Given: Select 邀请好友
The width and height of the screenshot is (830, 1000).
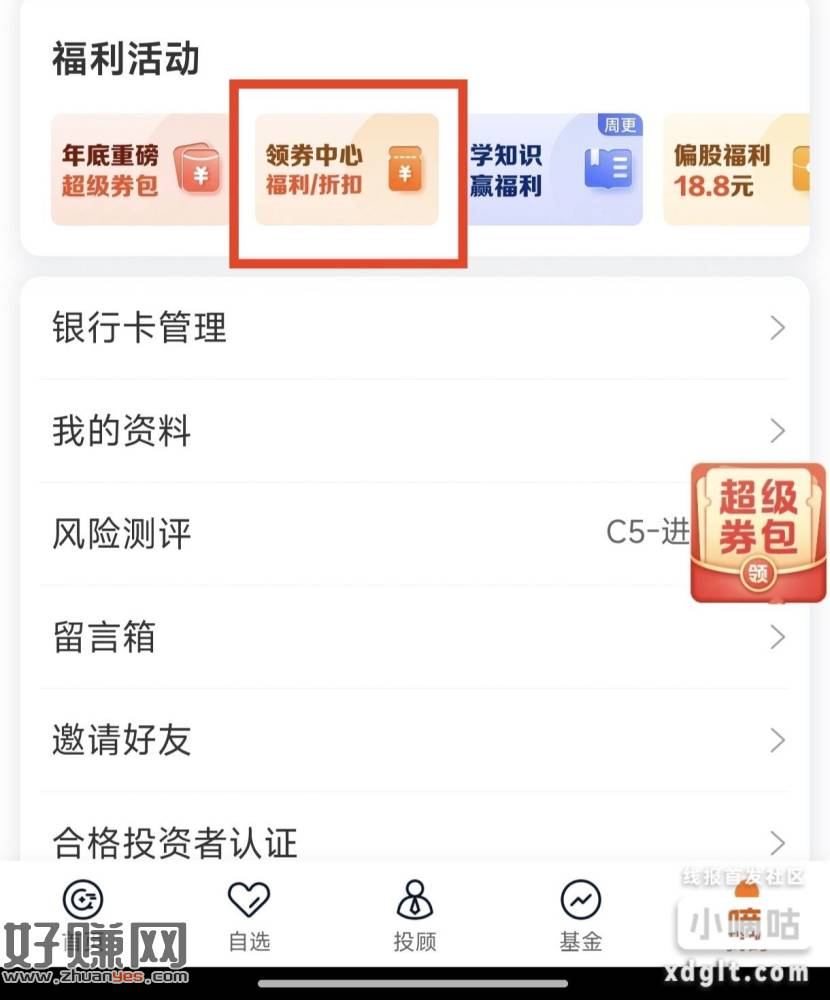Looking at the screenshot, I should click(414, 740).
